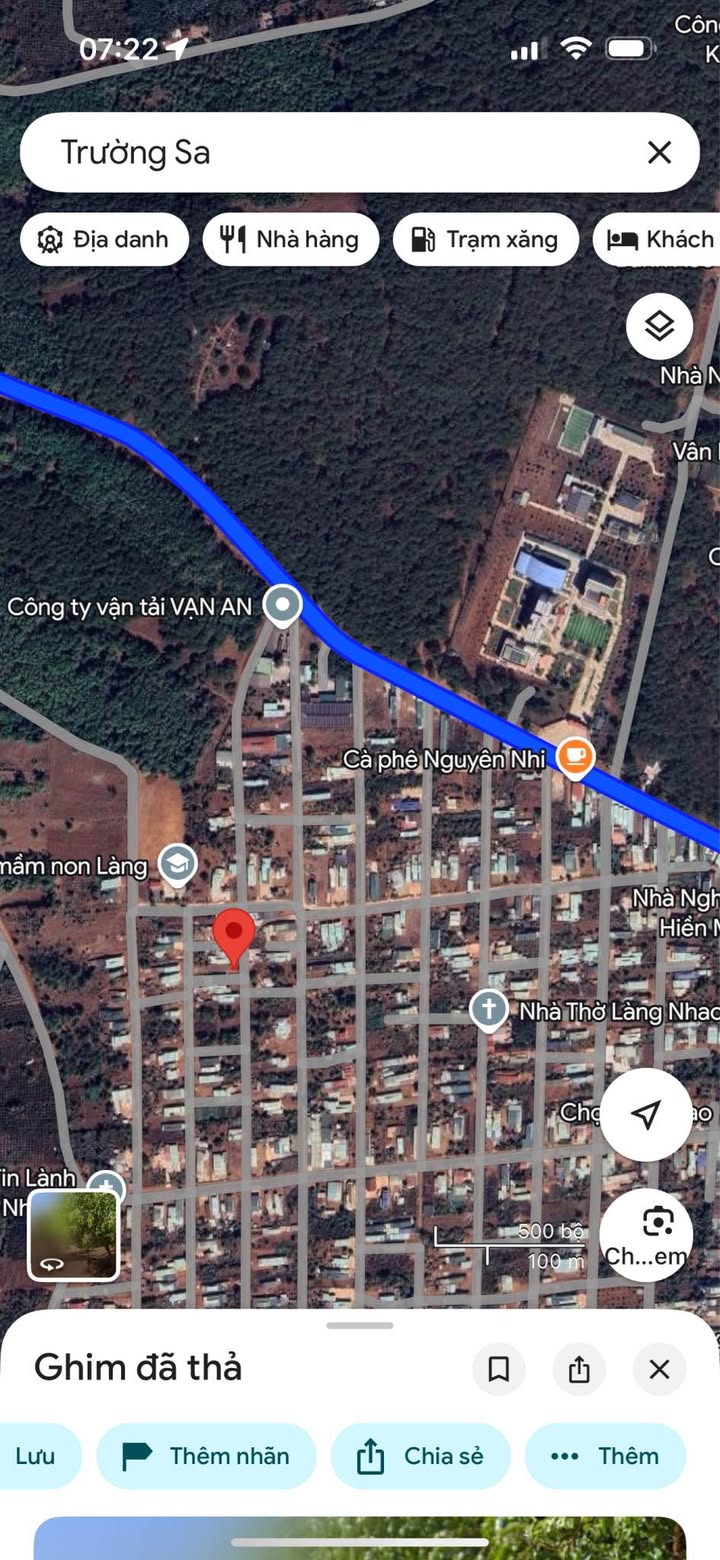This screenshot has height=1560, width=720.
Task: Open the Street View thumbnail
Action: click(73, 1235)
